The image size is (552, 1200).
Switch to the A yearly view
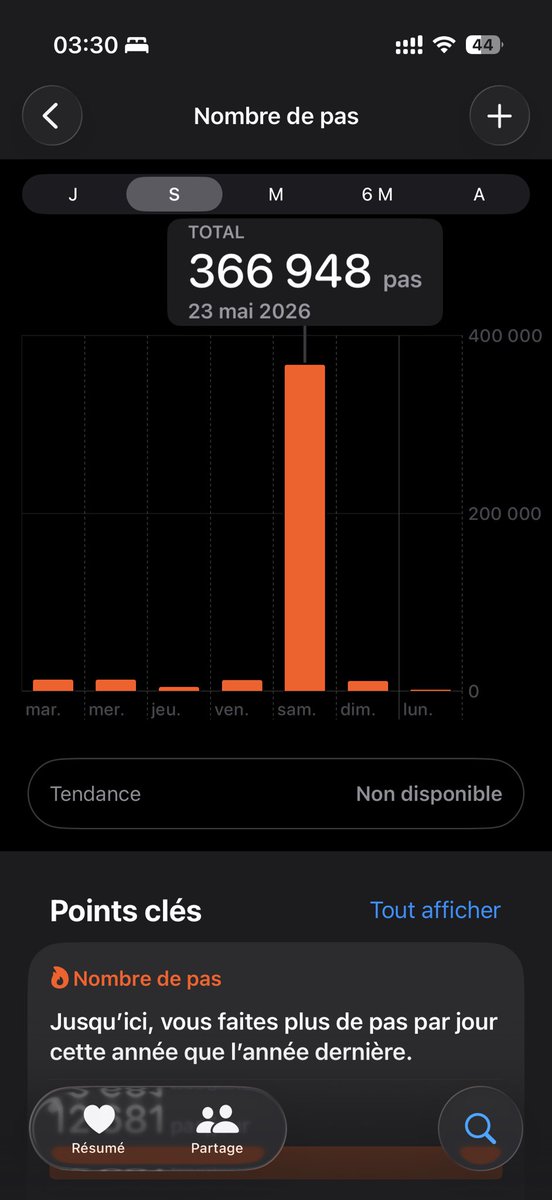click(x=479, y=194)
